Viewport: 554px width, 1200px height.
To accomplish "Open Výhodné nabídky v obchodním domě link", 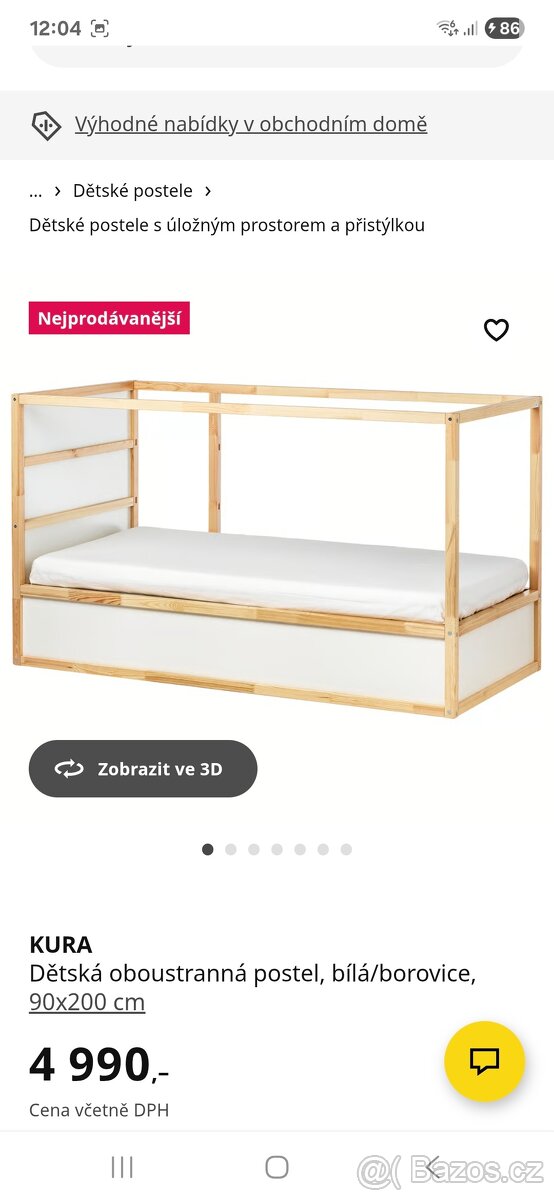I will [250, 125].
